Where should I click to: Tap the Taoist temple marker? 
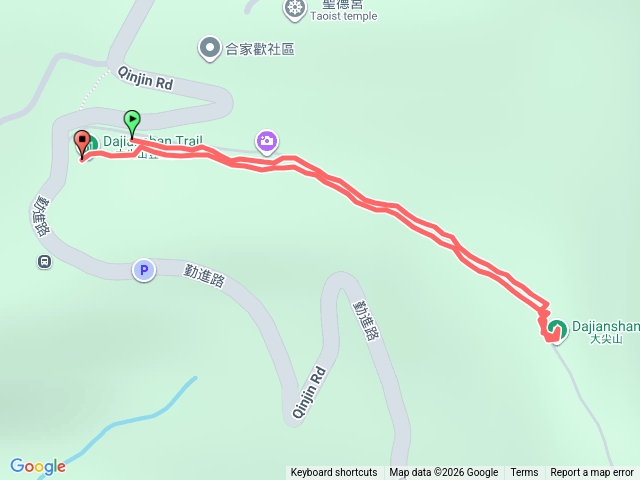tap(294, 10)
